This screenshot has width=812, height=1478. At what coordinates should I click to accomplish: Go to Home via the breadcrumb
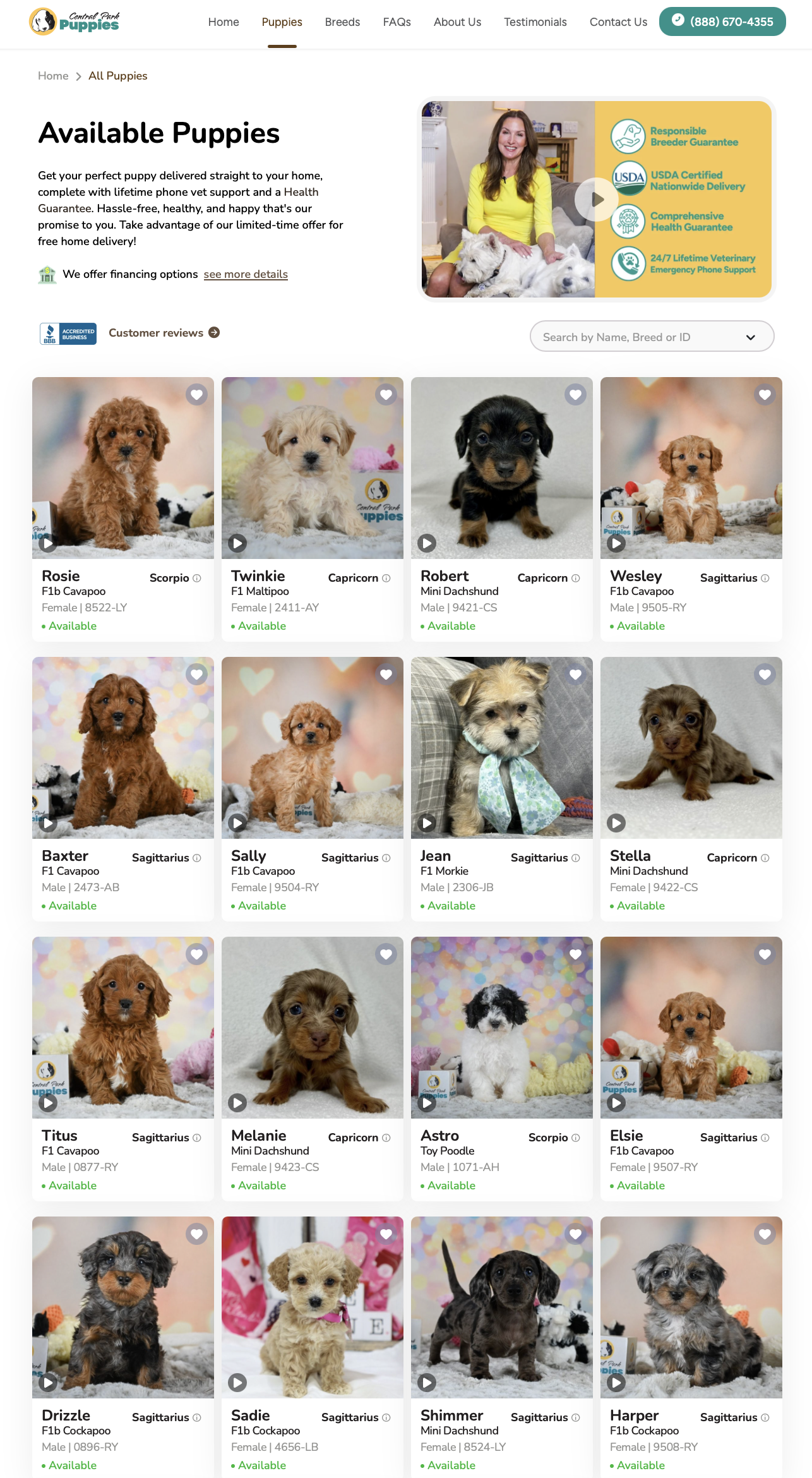53,76
